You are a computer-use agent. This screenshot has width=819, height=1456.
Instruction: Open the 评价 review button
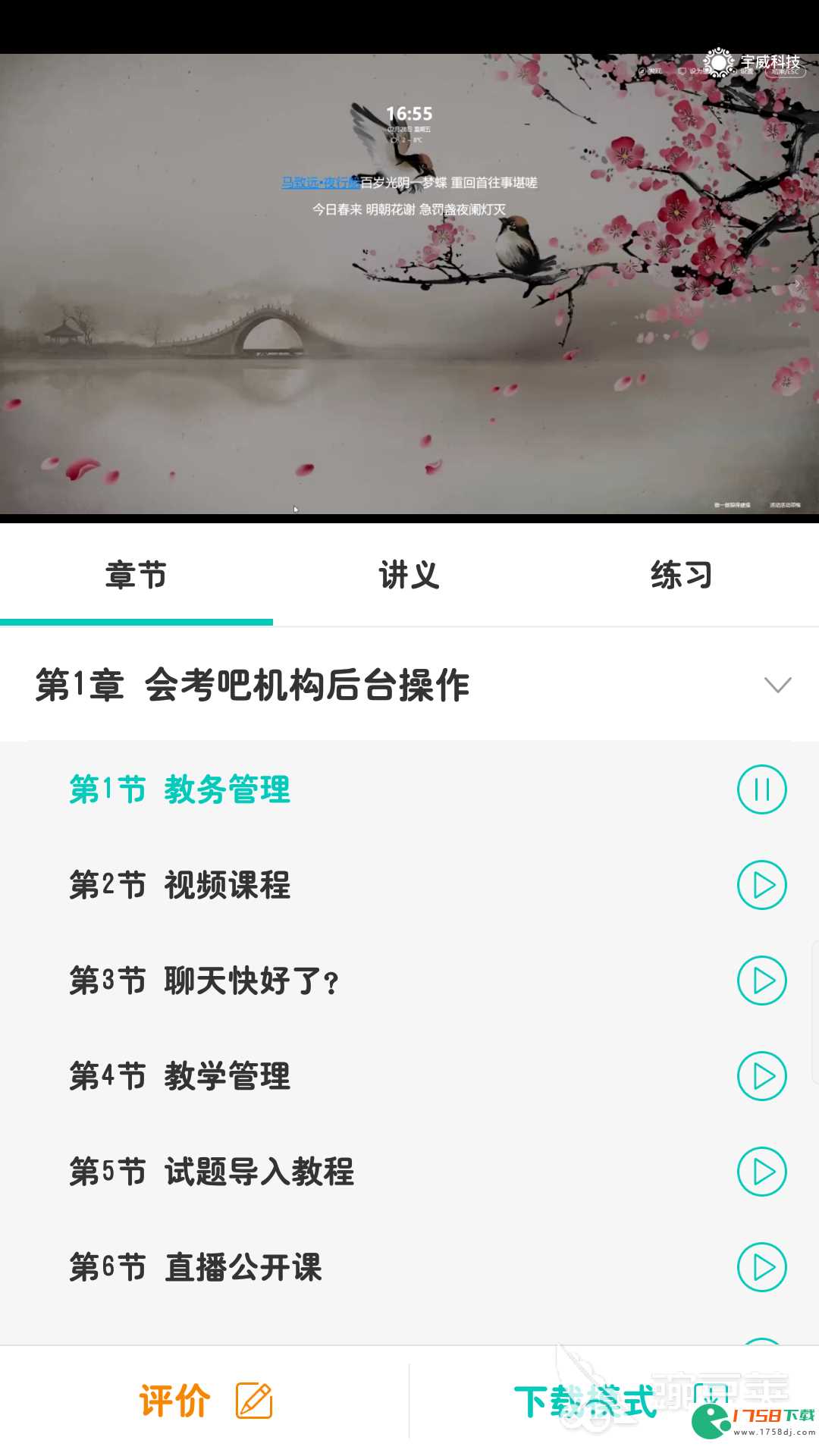point(205,1400)
